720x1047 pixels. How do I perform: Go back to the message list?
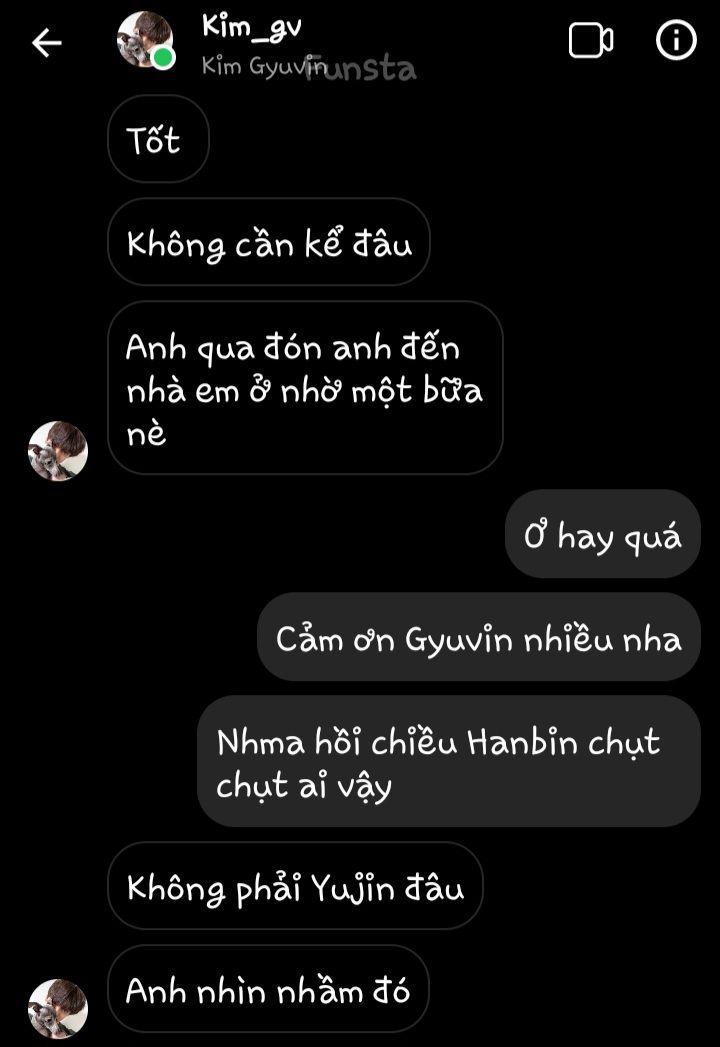[x=47, y=42]
